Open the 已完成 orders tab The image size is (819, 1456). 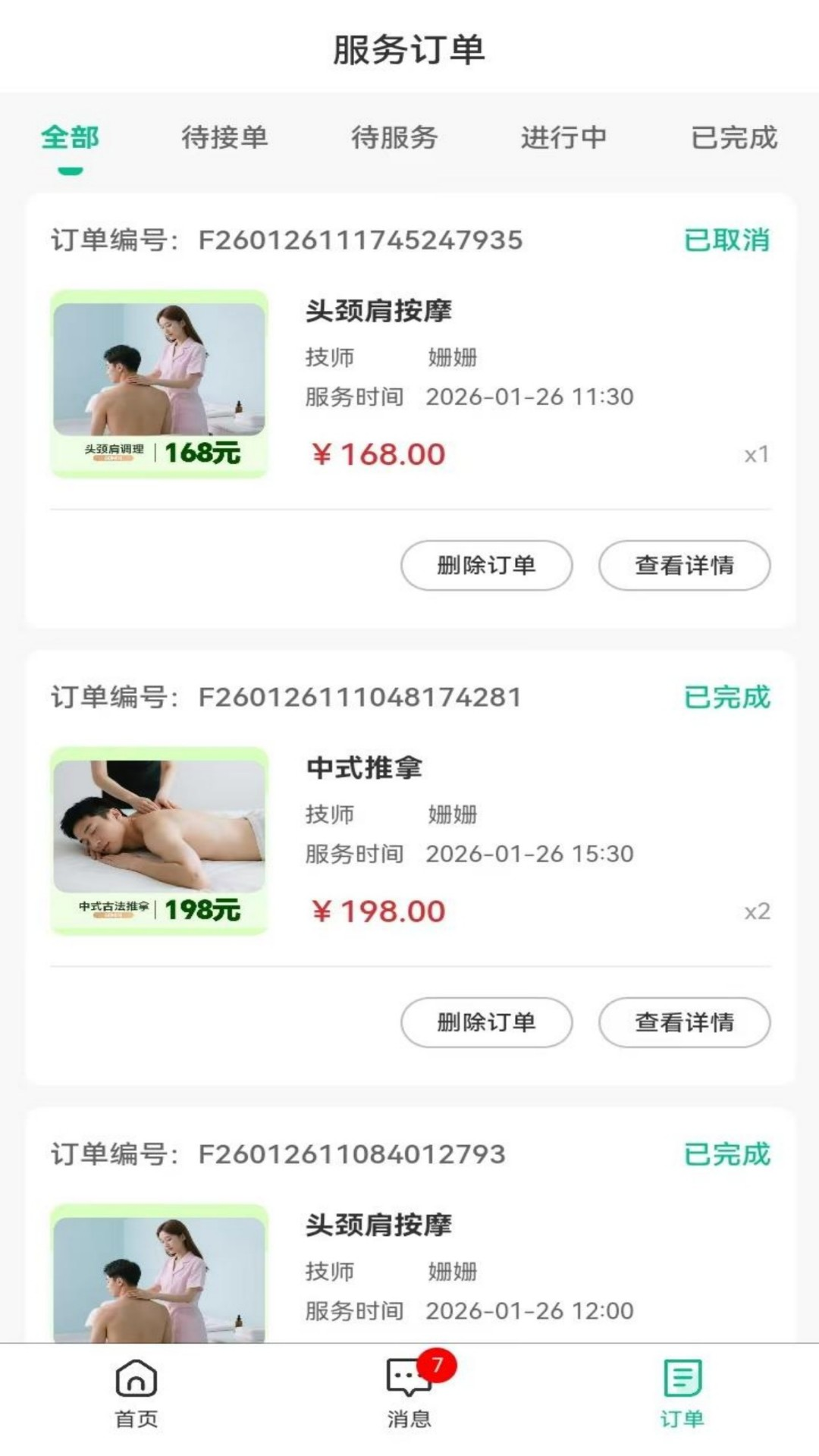coord(733,138)
